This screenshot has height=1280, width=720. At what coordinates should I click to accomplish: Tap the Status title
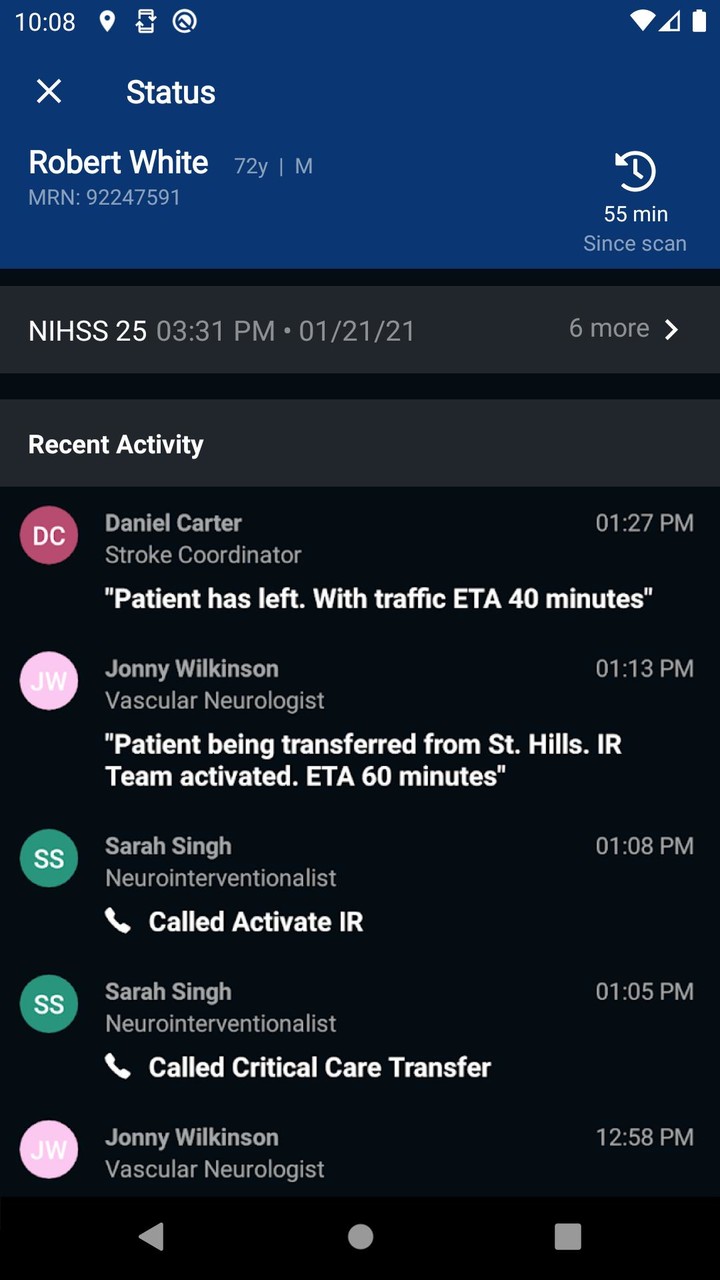pyautogui.click(x=170, y=91)
